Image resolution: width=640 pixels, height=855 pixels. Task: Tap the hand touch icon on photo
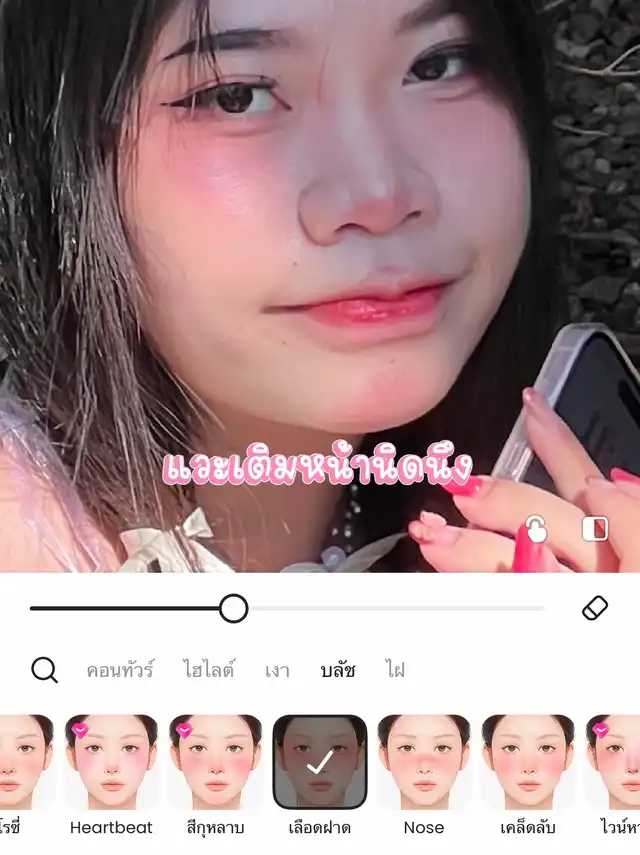535,529
